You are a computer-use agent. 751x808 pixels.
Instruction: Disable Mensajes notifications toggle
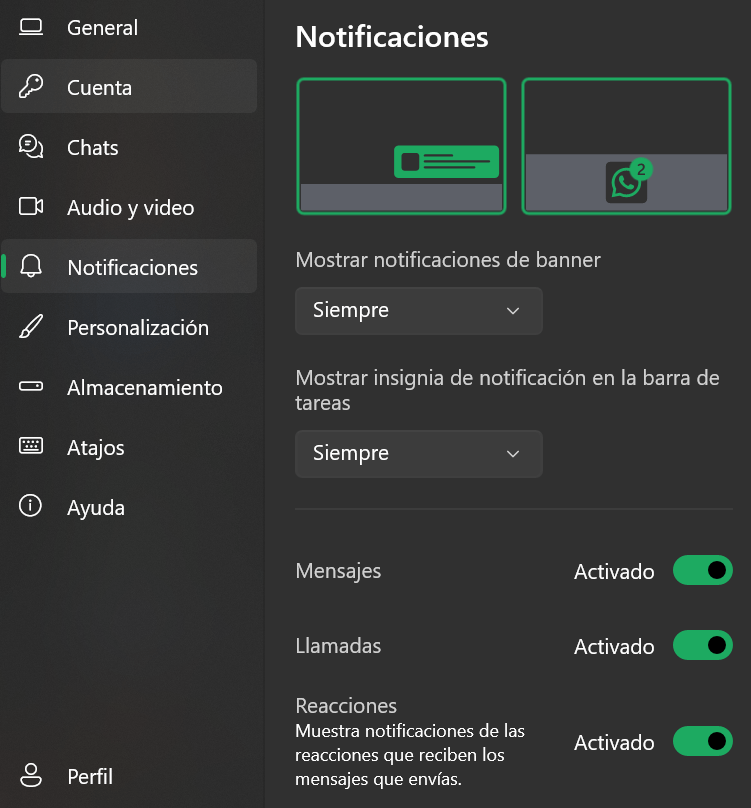[x=702, y=571]
